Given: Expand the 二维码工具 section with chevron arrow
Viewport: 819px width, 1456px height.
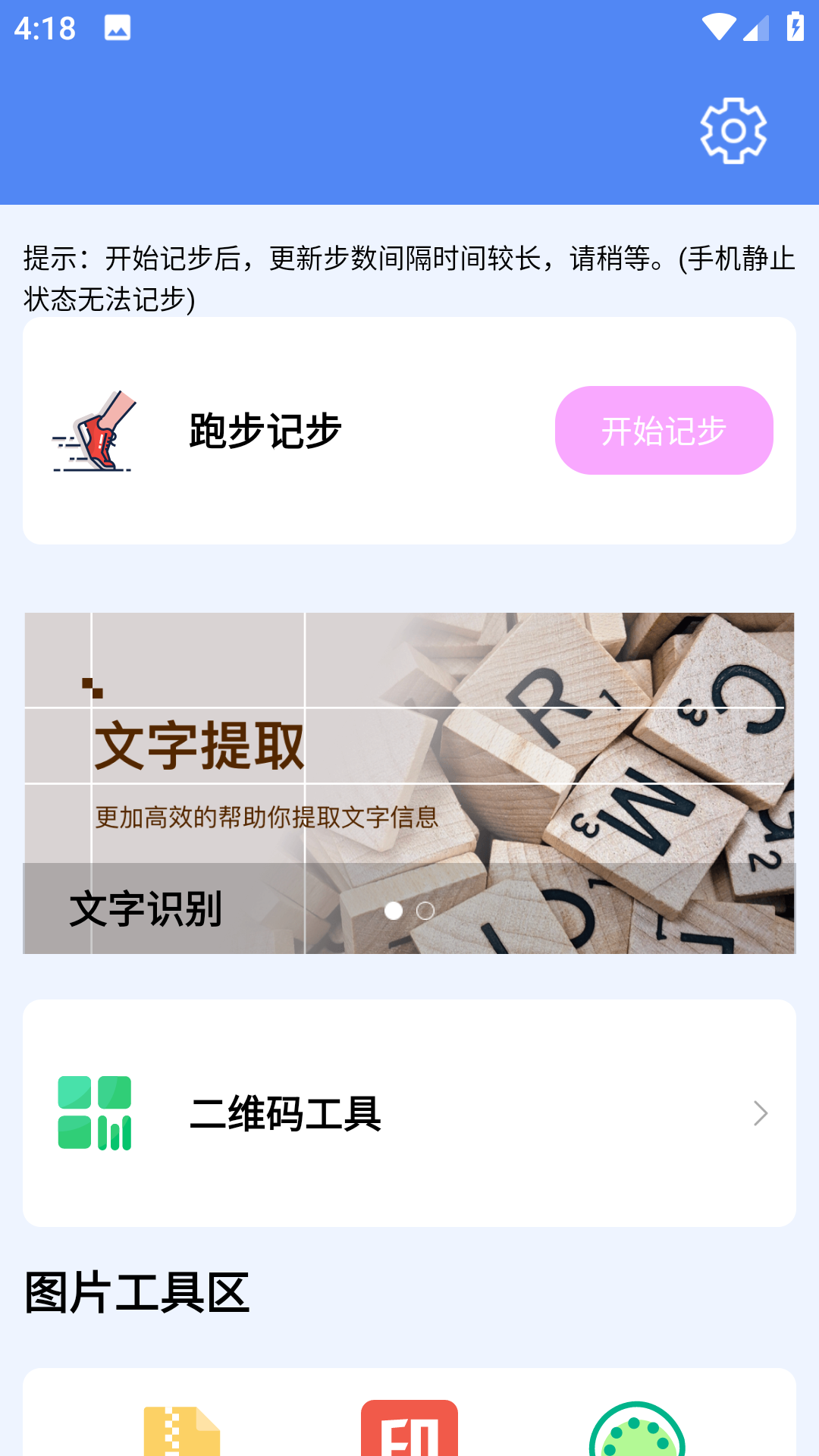Looking at the screenshot, I should click(x=759, y=1113).
